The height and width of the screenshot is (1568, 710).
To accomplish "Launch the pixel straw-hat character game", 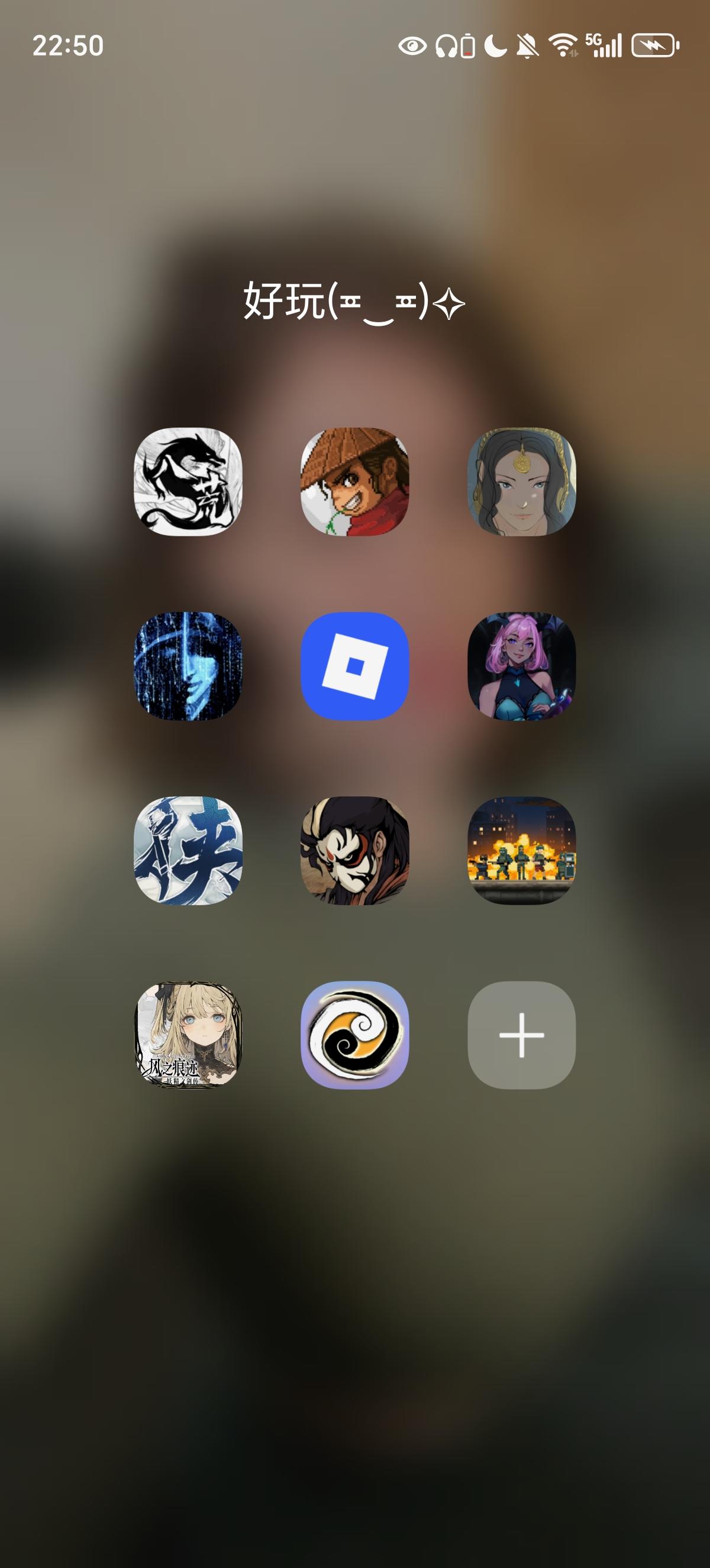I will pyautogui.click(x=355, y=481).
